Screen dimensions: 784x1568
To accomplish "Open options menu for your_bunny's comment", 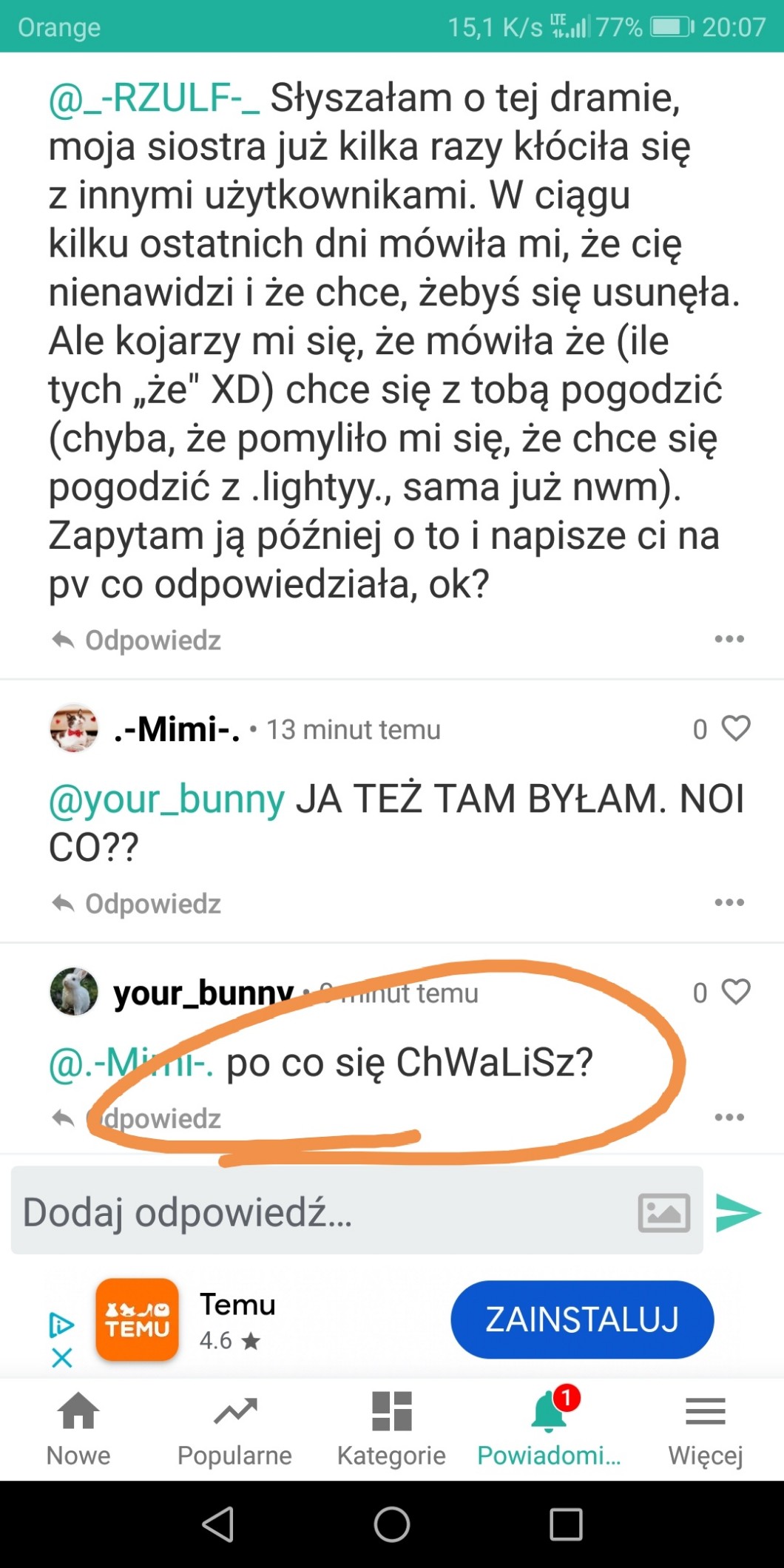I will [729, 1117].
